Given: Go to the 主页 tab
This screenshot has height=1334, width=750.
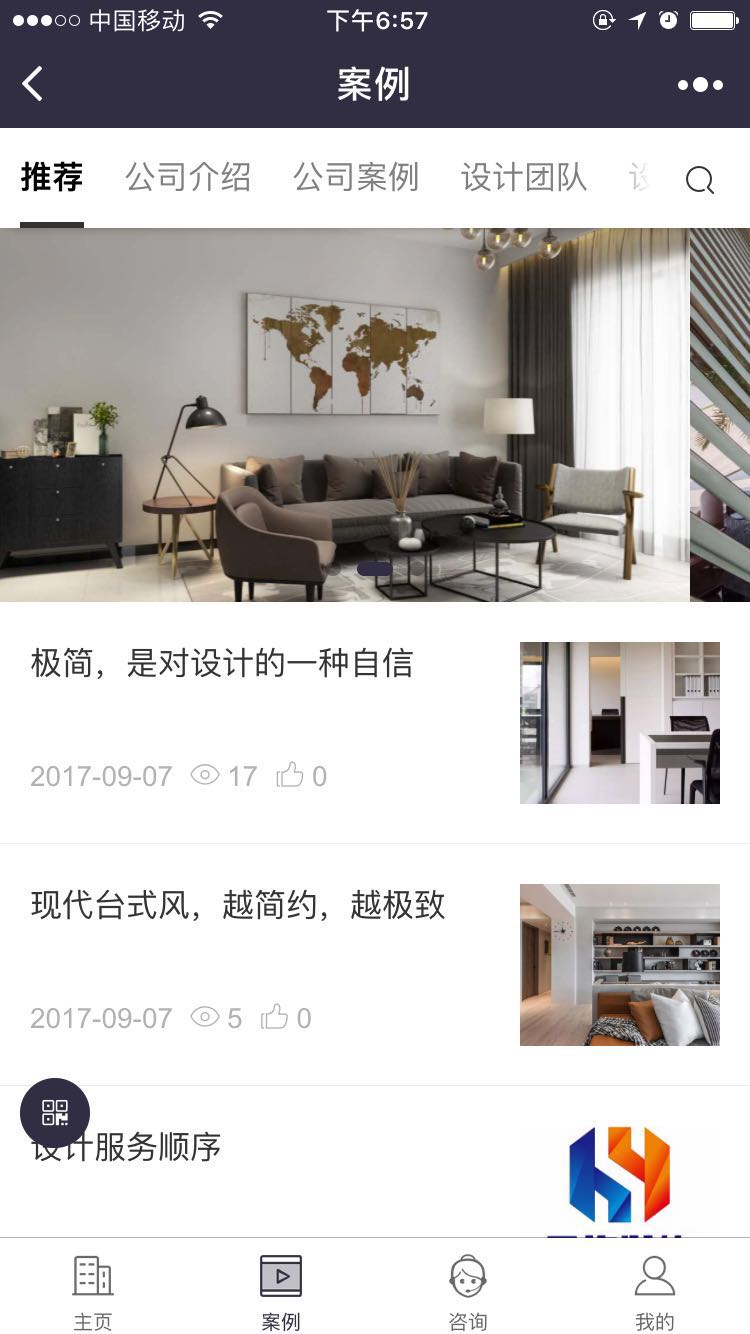Looking at the screenshot, I should (93, 1293).
